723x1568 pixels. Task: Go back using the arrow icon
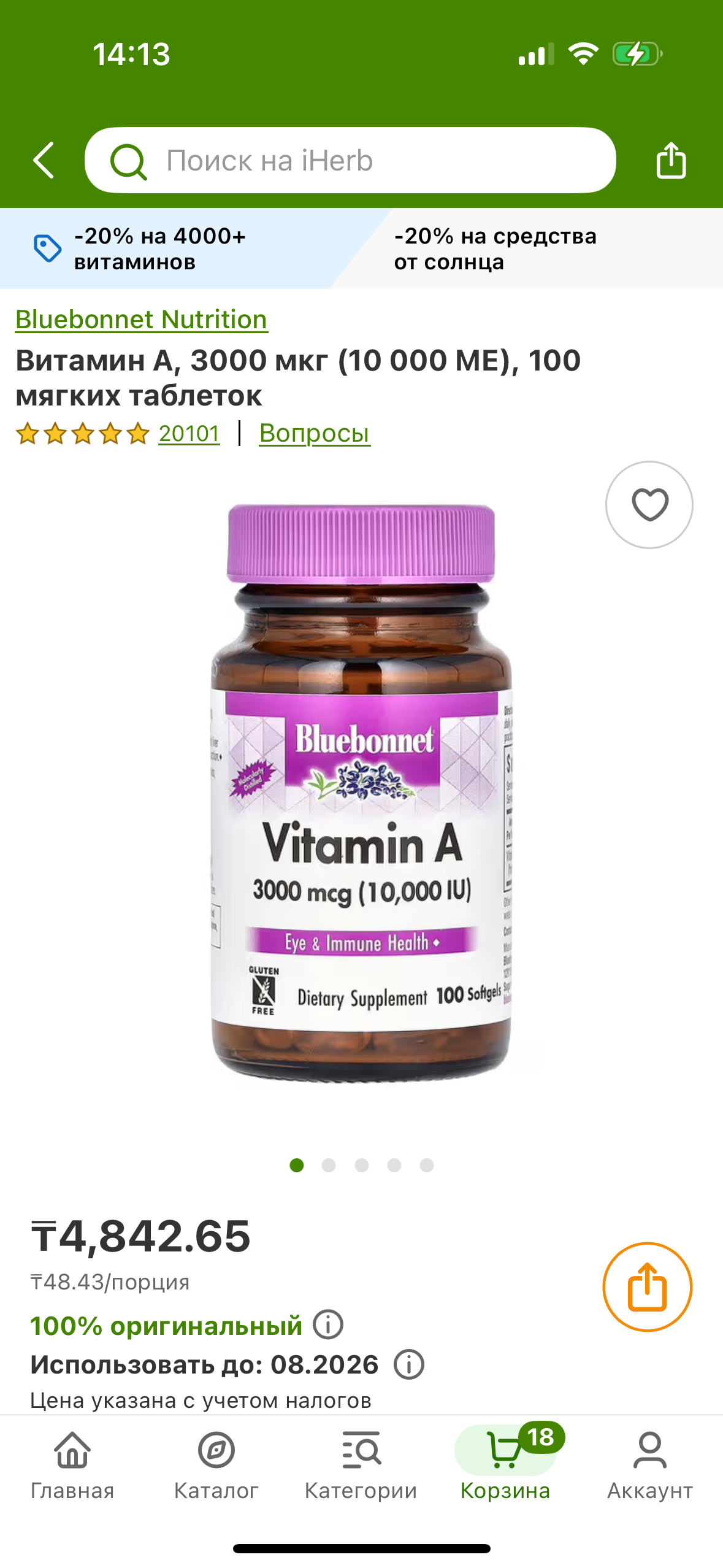(44, 161)
